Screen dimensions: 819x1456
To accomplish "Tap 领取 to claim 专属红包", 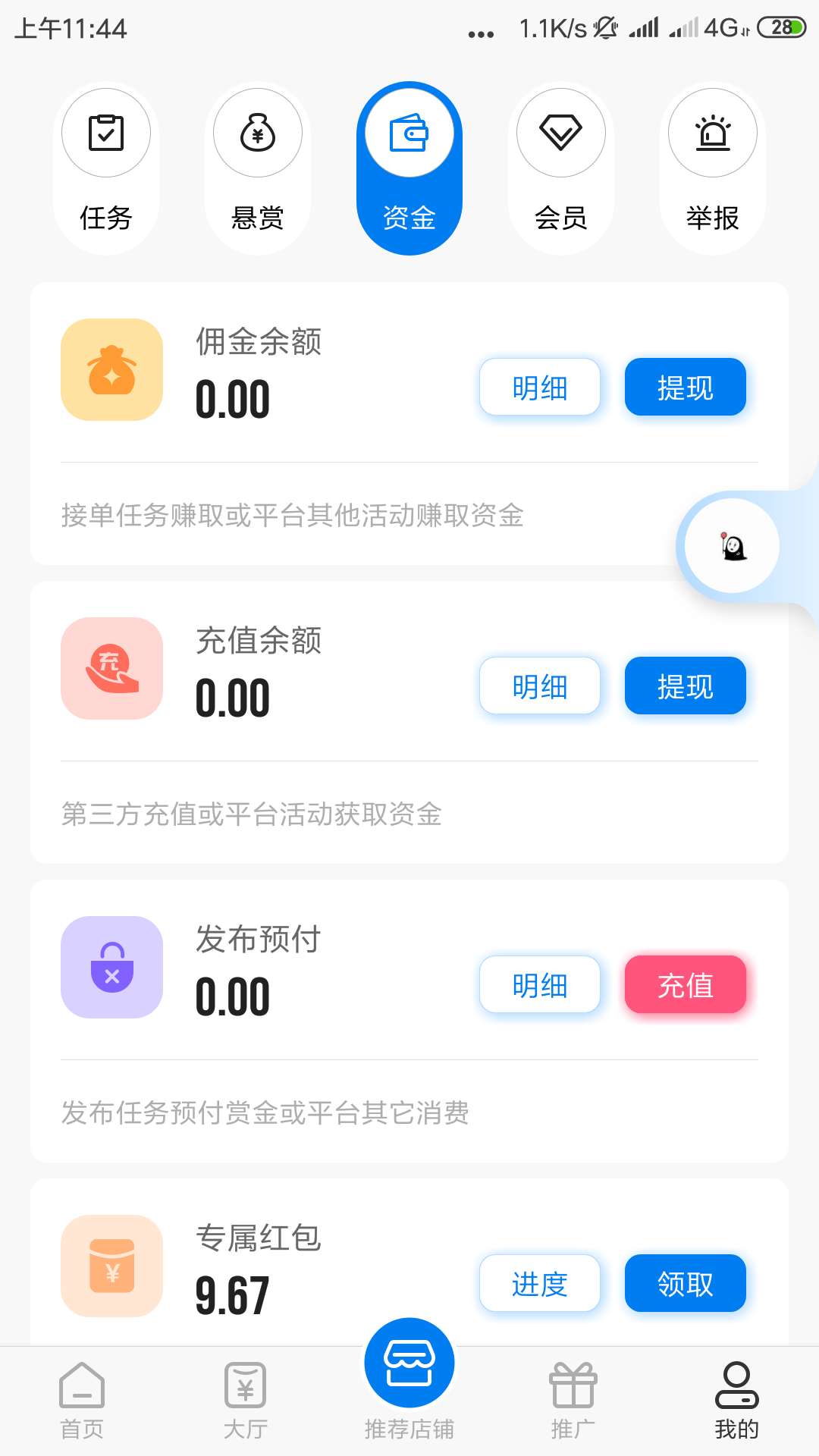I will pyautogui.click(x=686, y=1284).
